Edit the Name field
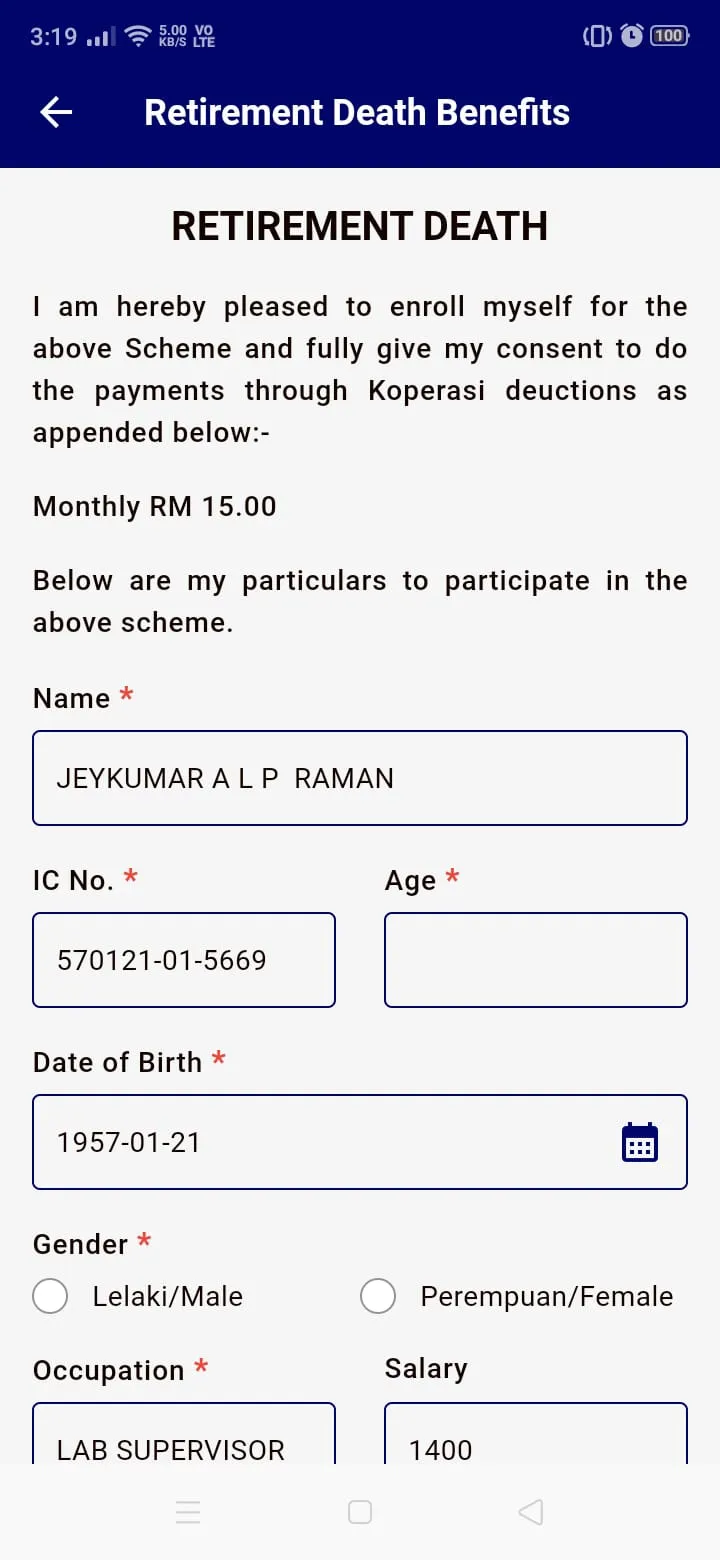 (360, 778)
